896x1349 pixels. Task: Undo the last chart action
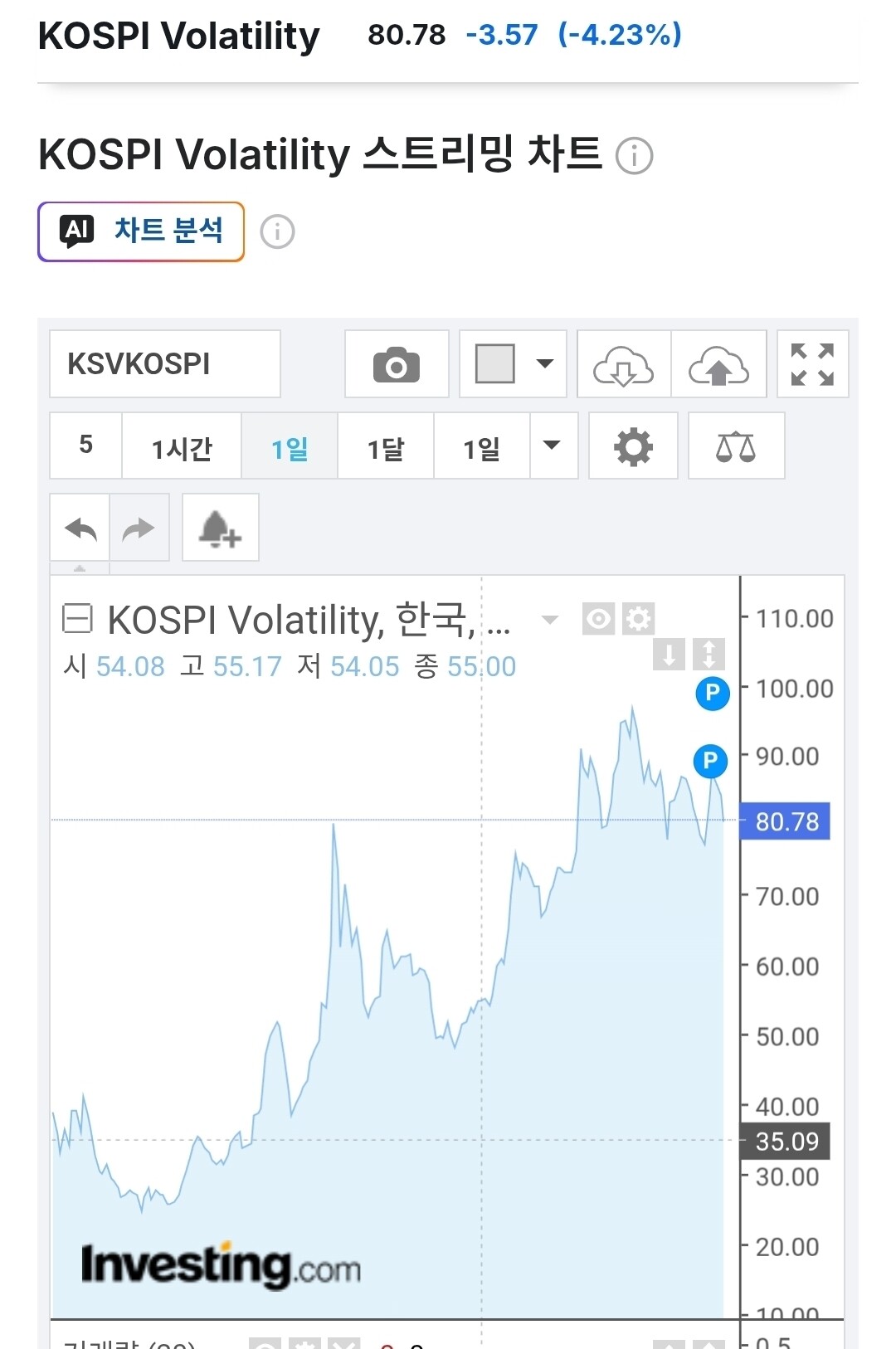point(80,528)
